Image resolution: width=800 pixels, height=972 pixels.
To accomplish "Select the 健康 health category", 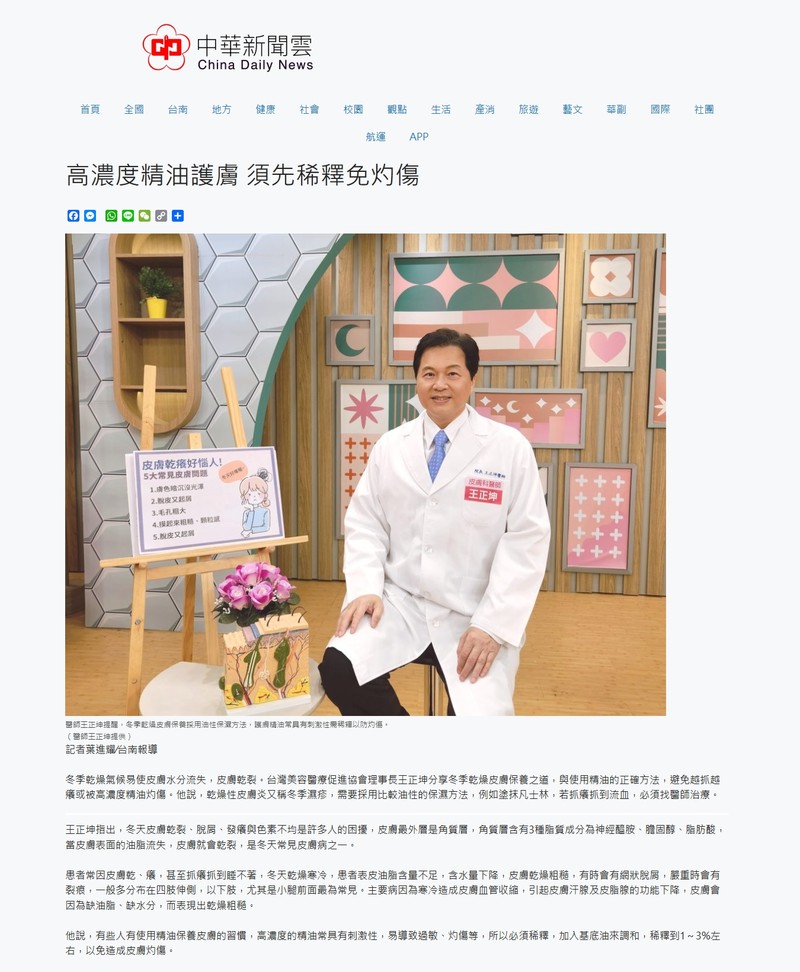I will coord(265,109).
